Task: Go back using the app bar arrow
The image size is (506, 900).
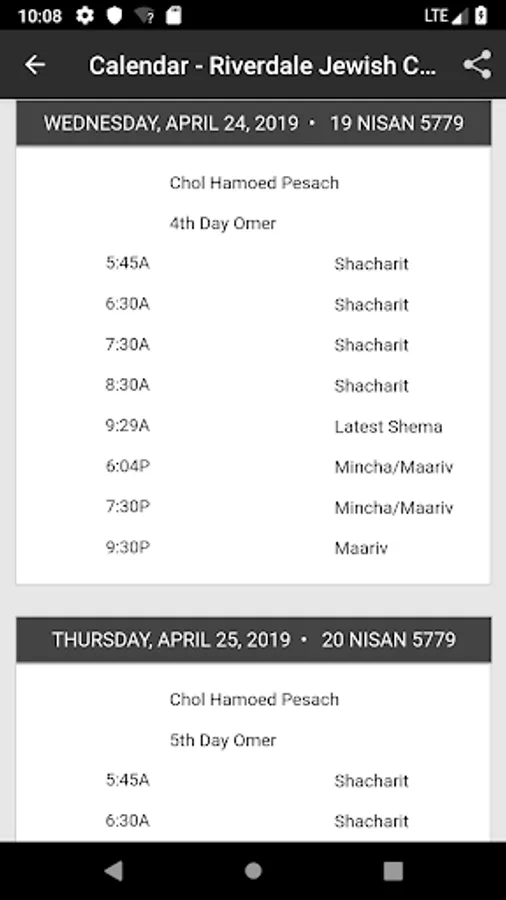Action: click(34, 65)
